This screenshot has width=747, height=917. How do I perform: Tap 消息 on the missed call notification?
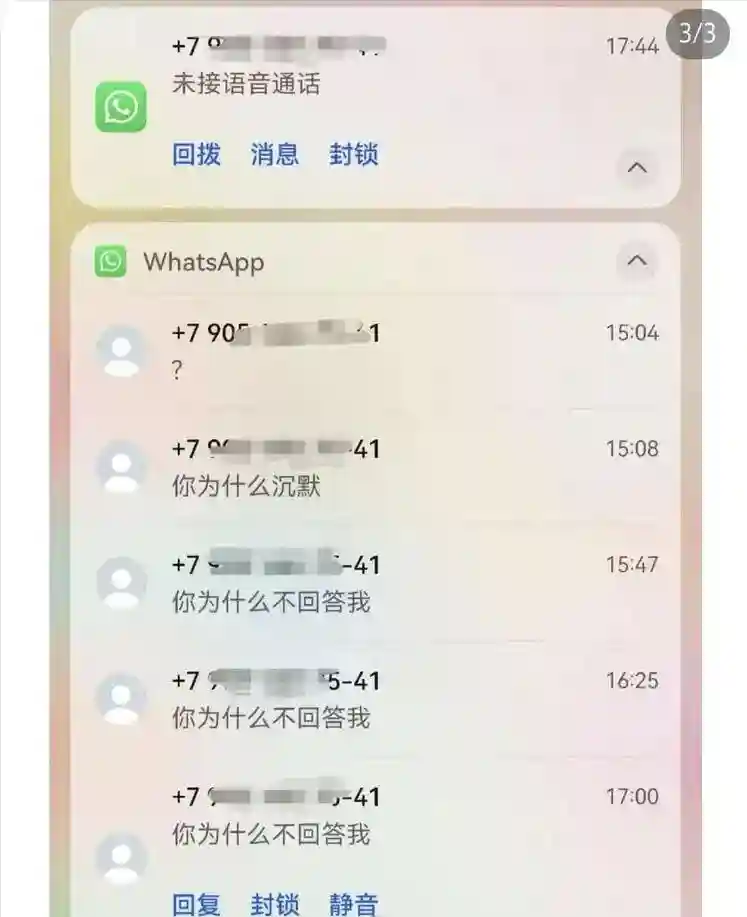tap(275, 155)
